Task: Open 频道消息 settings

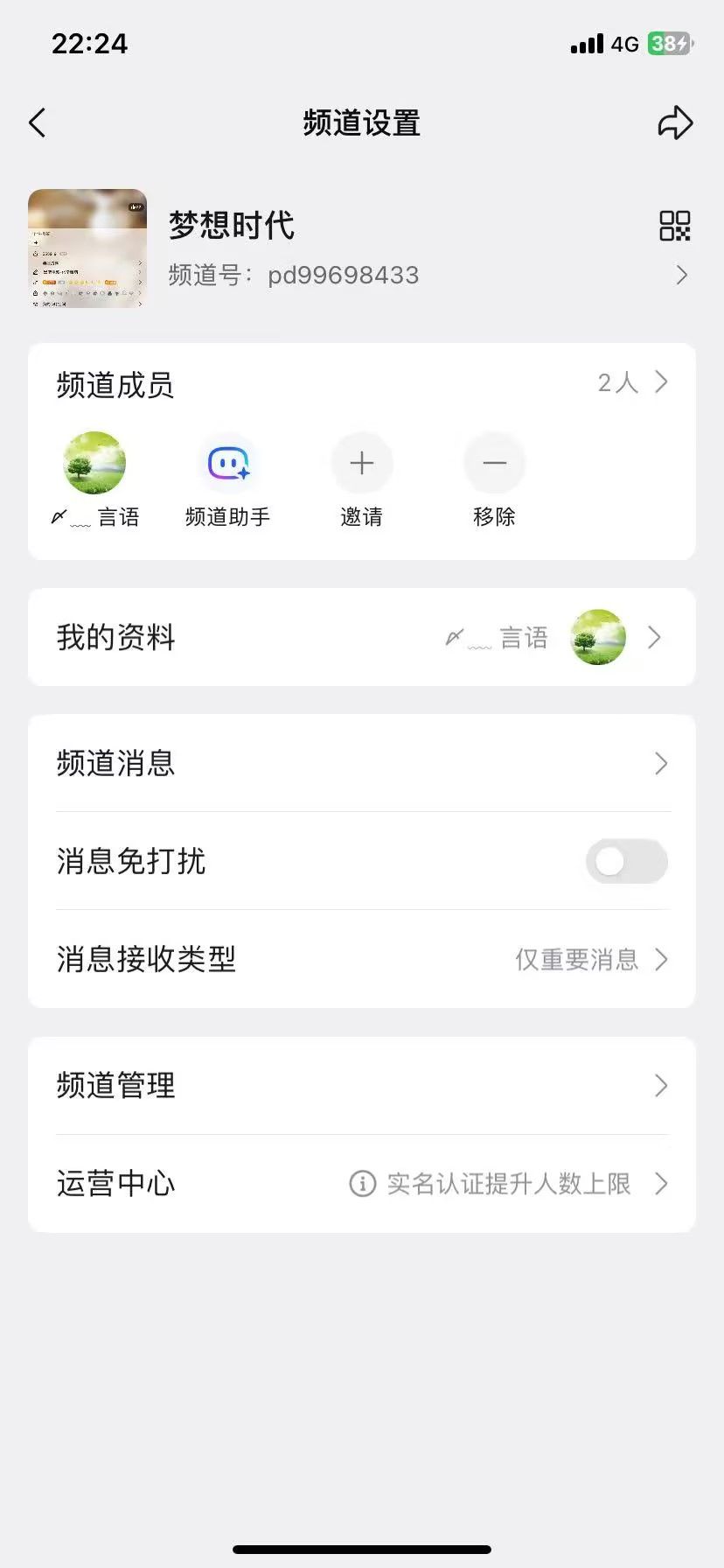Action: (x=362, y=763)
